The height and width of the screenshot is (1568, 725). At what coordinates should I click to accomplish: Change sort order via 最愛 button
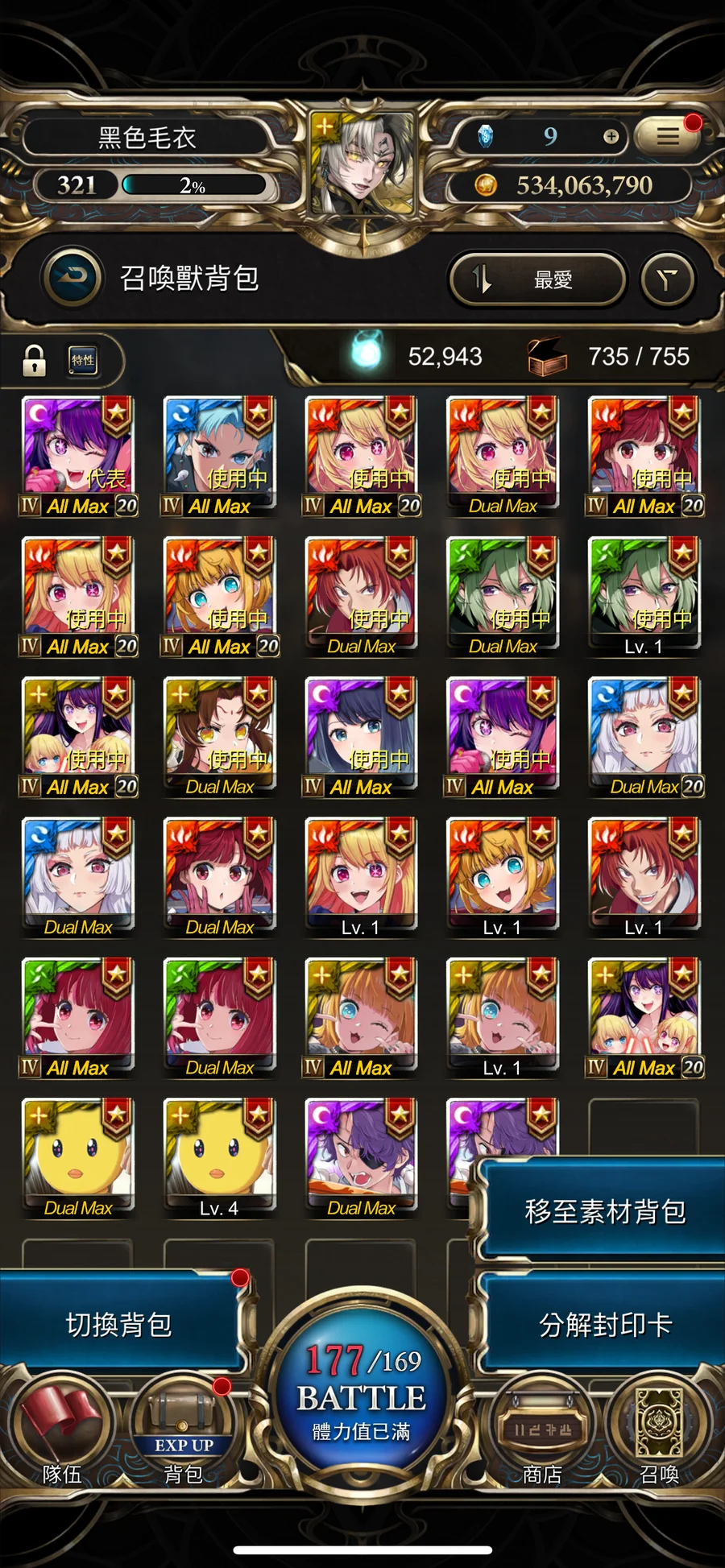537,280
